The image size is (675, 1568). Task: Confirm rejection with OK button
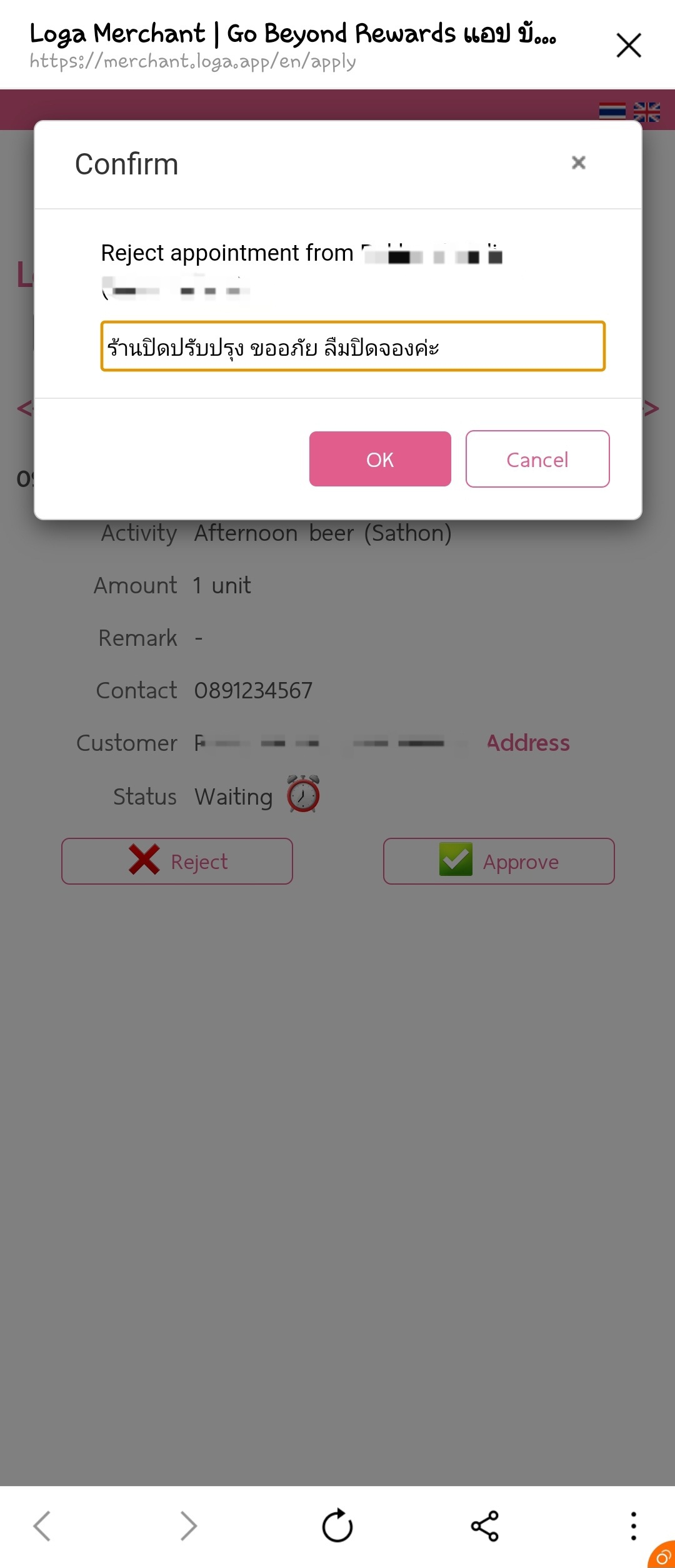380,459
